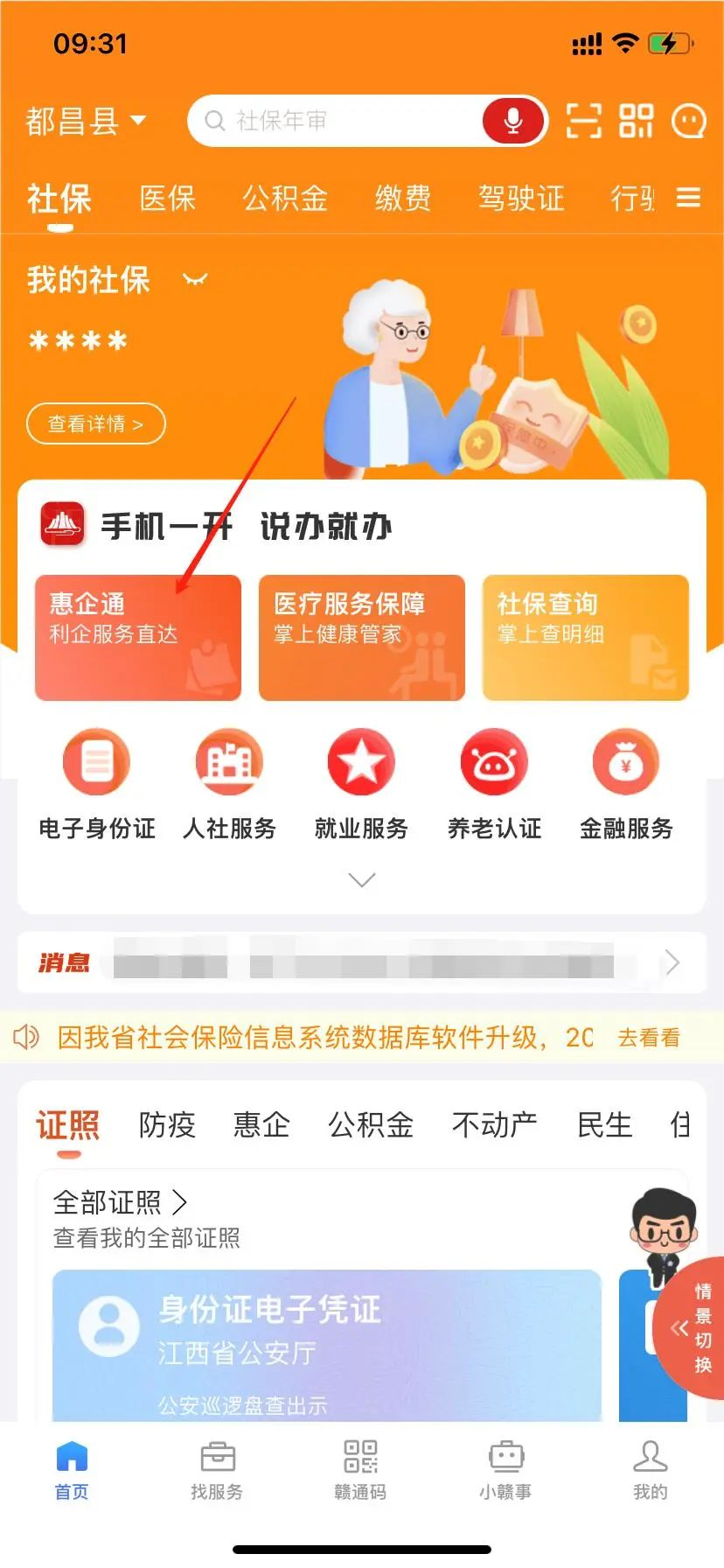
Task: Open the 惠企通 card
Action: click(x=138, y=637)
